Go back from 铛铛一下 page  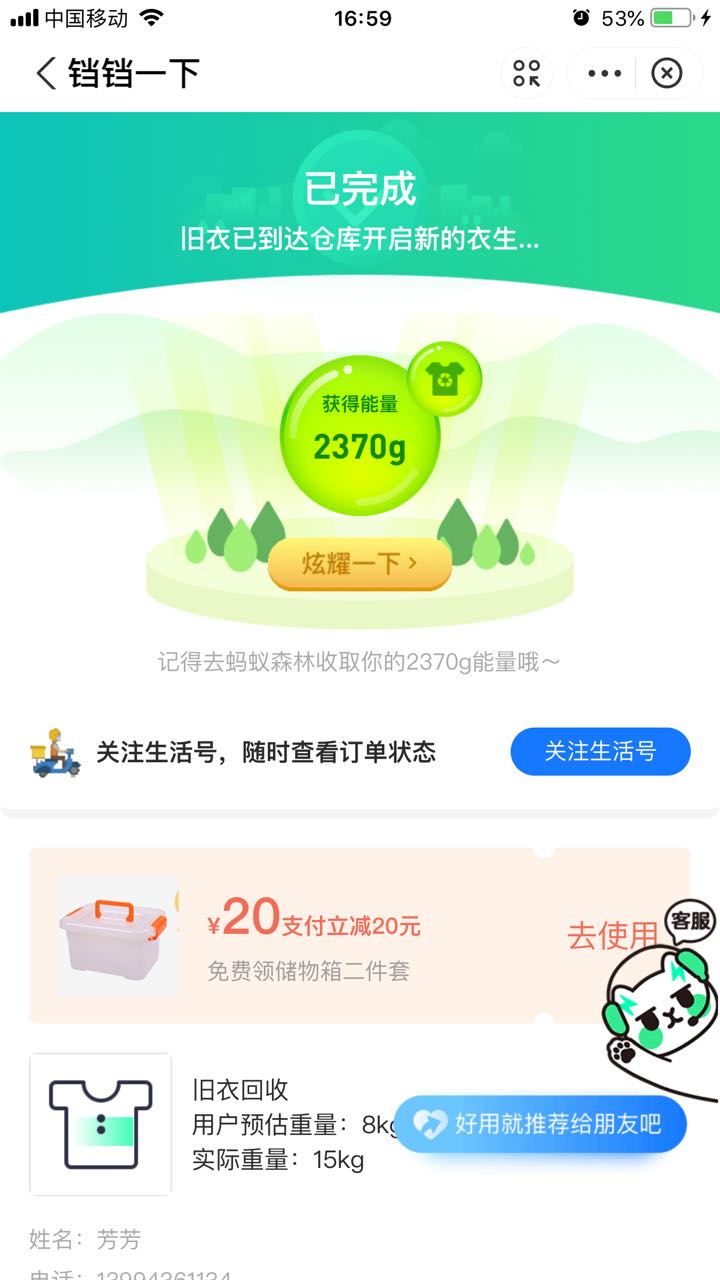point(45,73)
